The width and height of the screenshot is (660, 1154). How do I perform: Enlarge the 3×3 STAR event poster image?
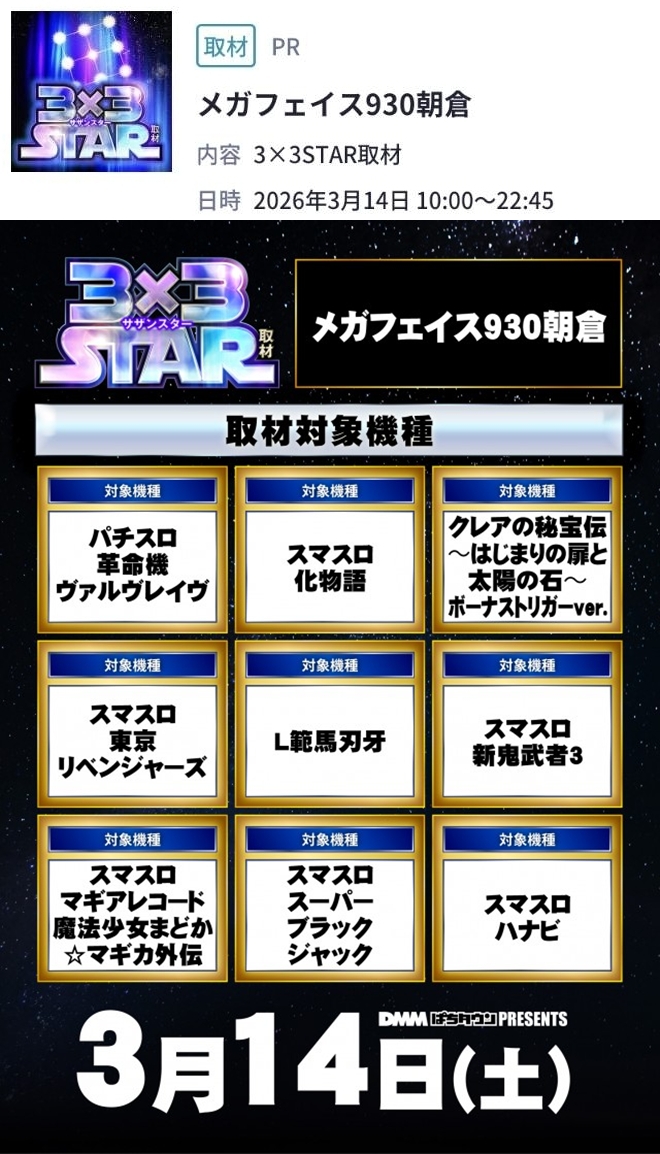(330, 686)
